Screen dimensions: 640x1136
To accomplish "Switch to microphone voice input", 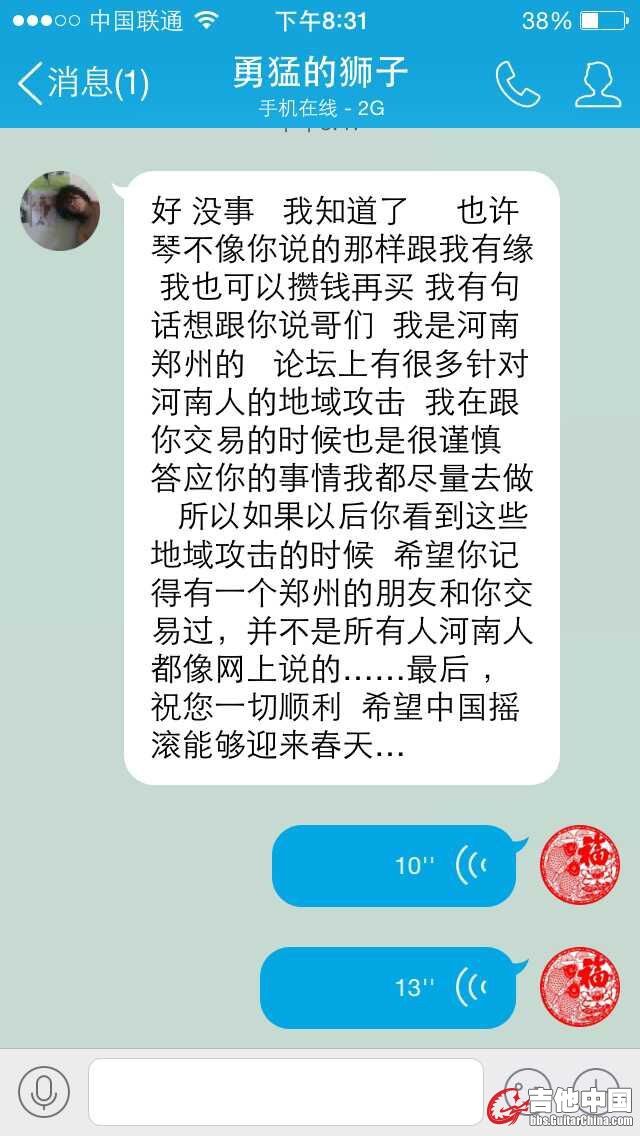I will point(44,1091).
